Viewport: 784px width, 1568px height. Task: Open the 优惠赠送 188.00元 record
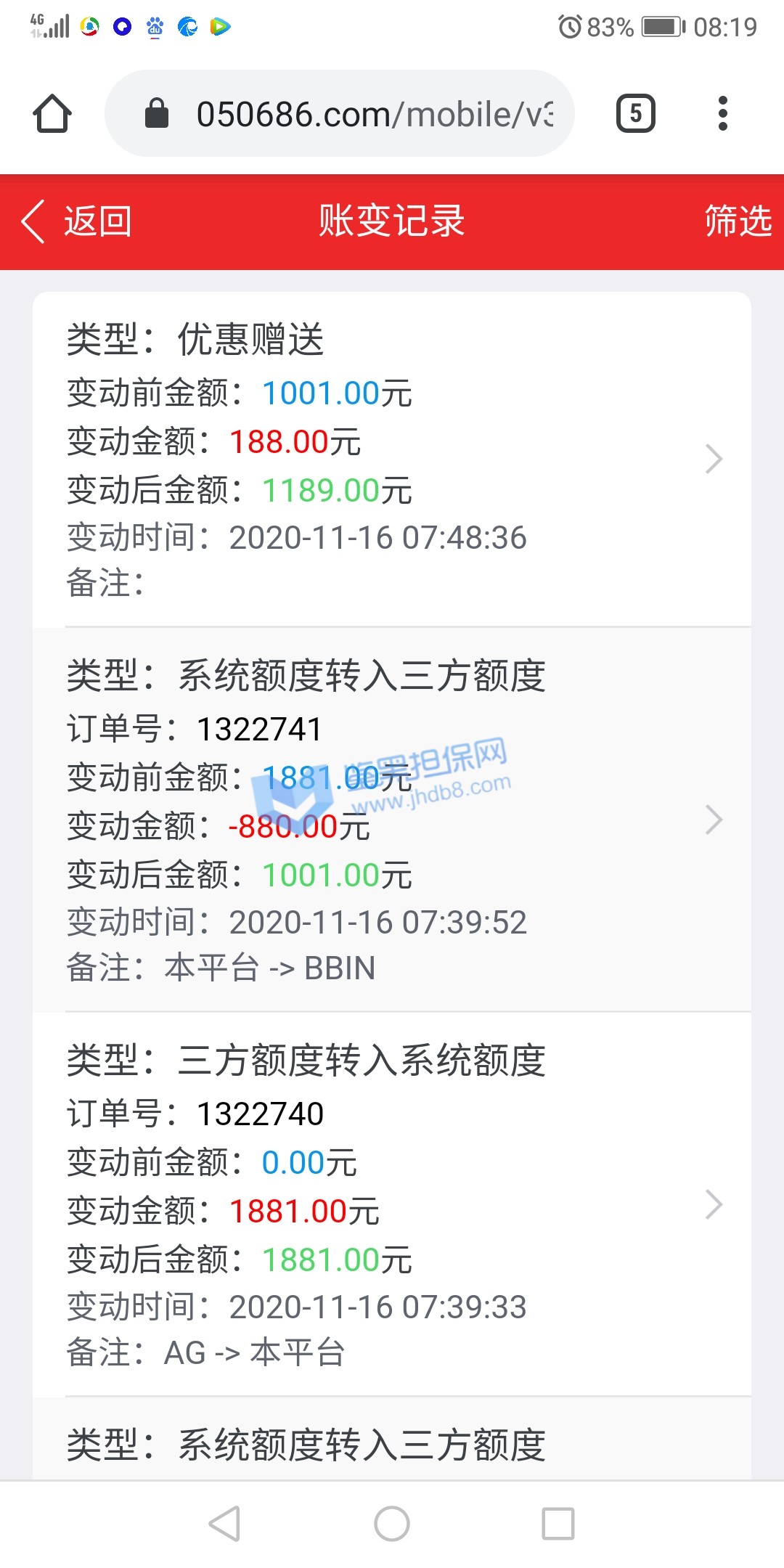392,459
